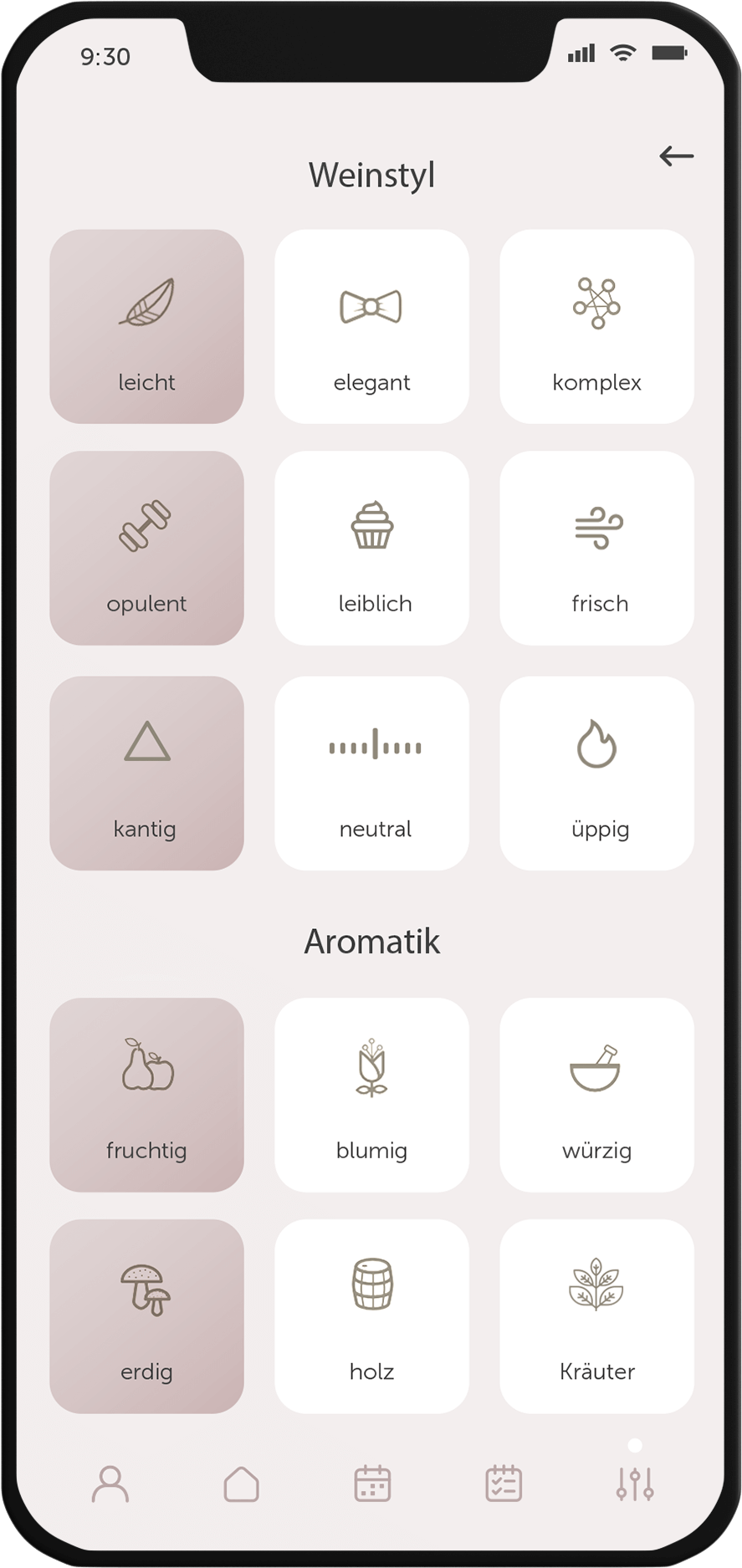Viewport: 742px width, 1568px height.
Task: Pick the lieblich wine style tile
Action: [371, 548]
